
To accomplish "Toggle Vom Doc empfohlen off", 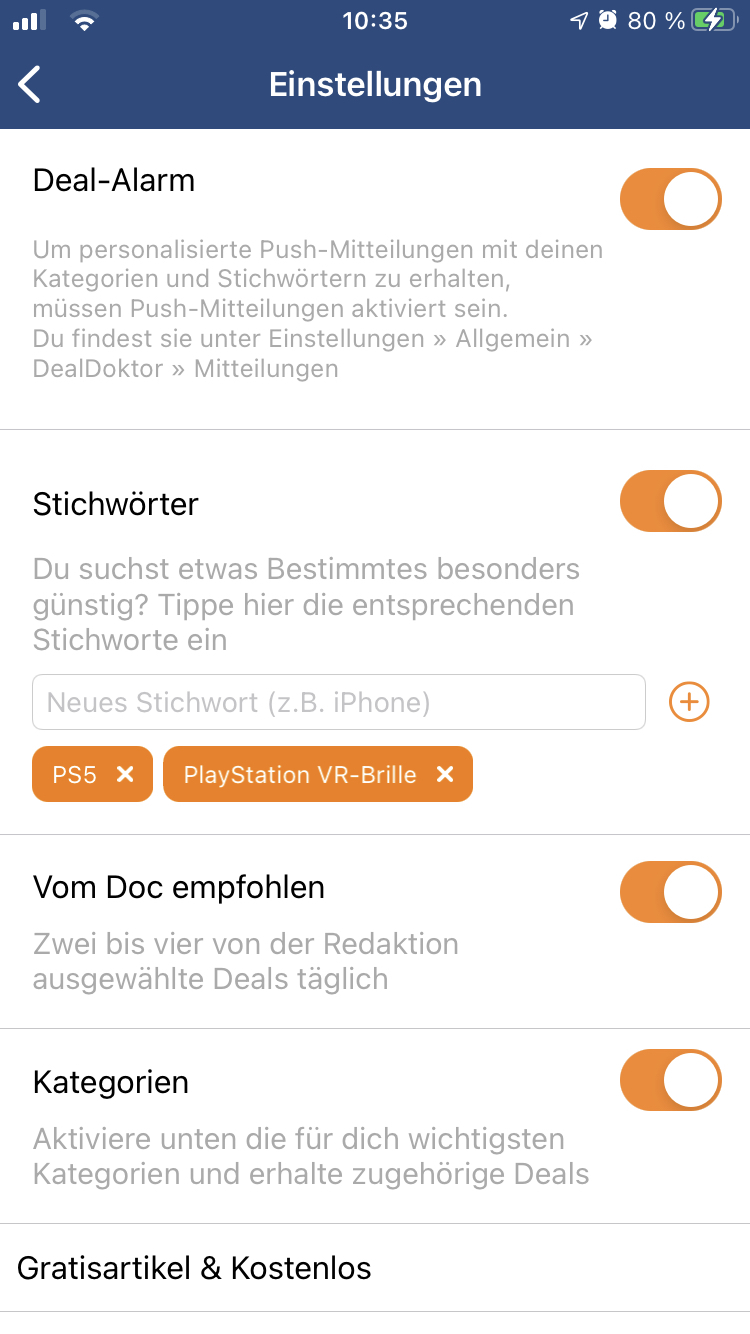I will click(671, 892).
